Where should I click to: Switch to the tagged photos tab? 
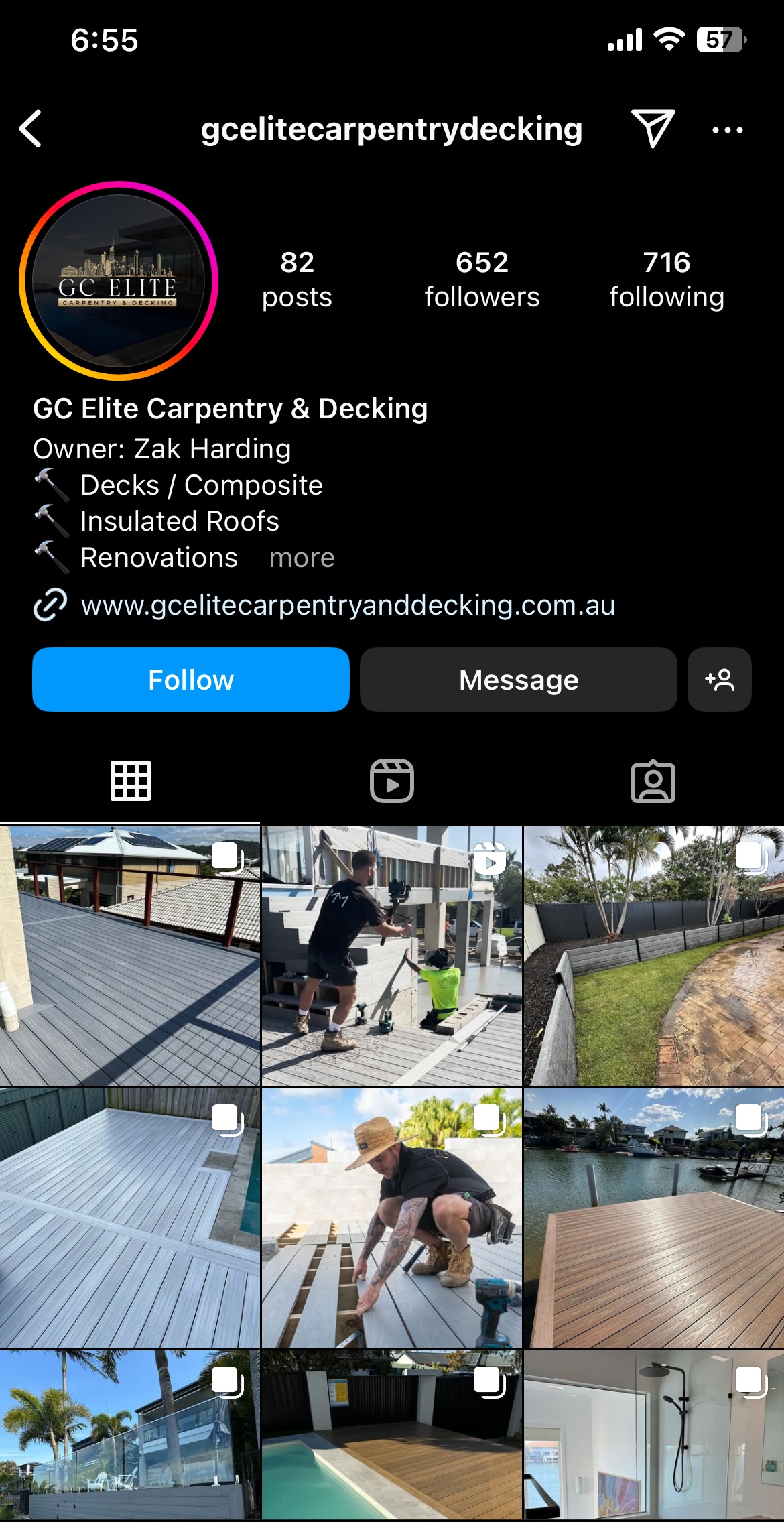tap(653, 781)
